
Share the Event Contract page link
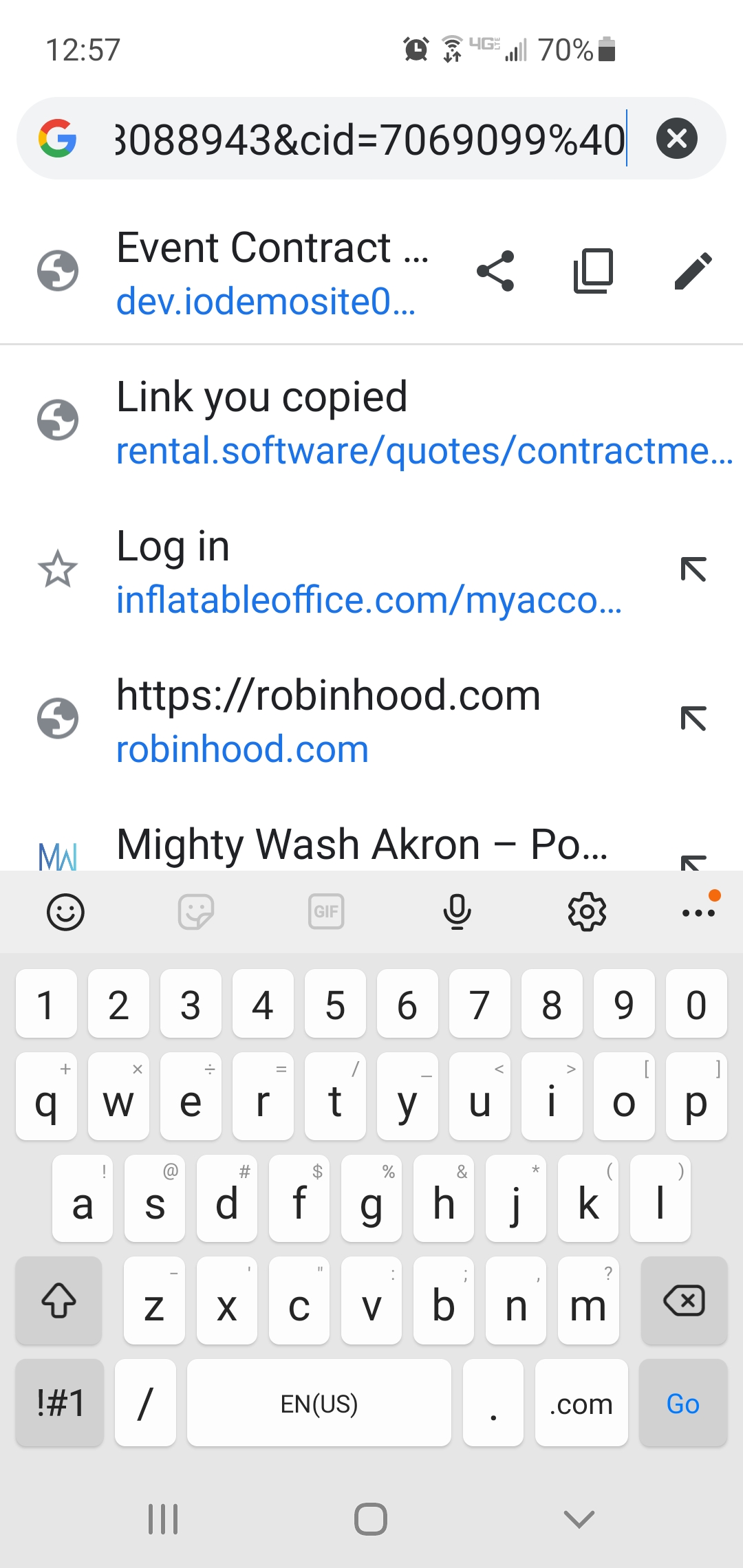point(495,271)
